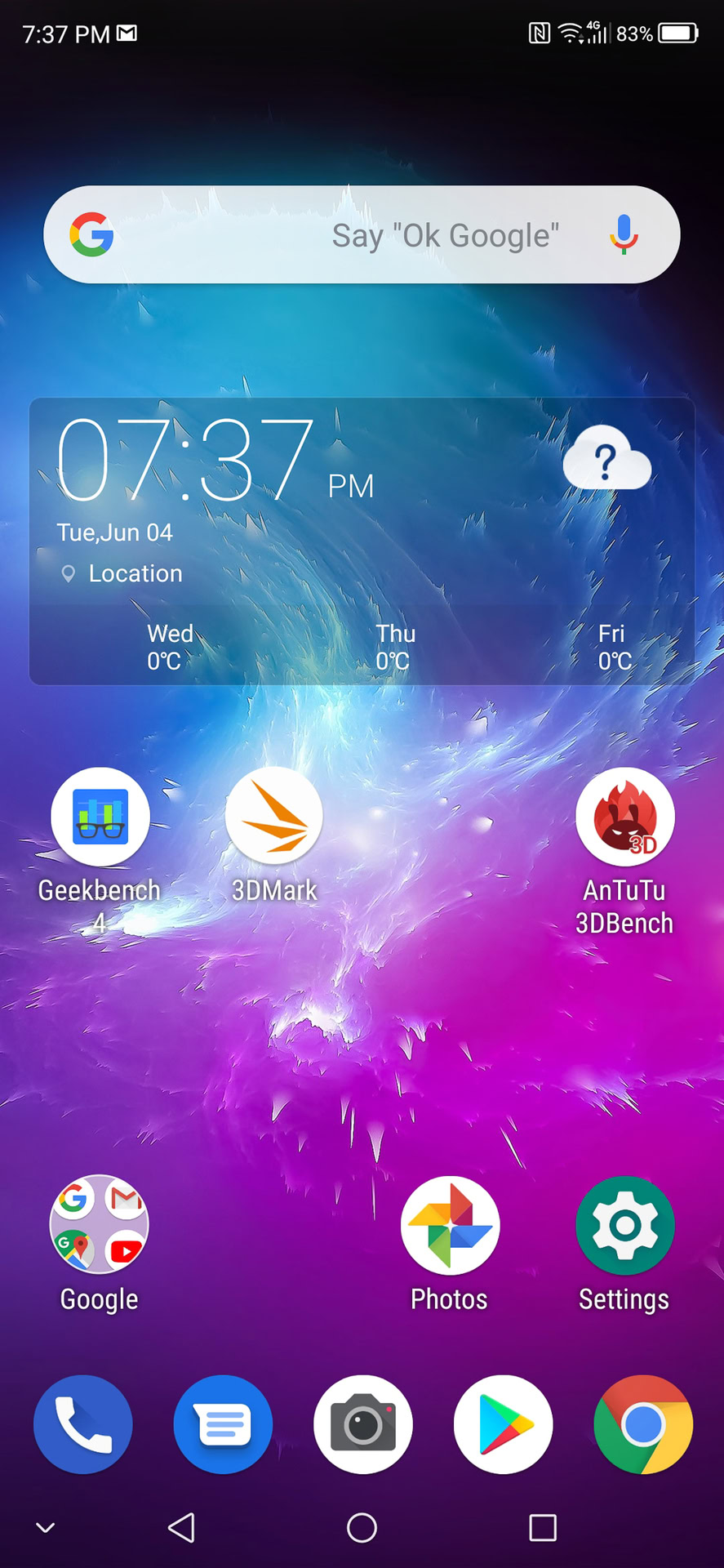Launch the Camera
The width and height of the screenshot is (724, 1568).
coord(363,1424)
